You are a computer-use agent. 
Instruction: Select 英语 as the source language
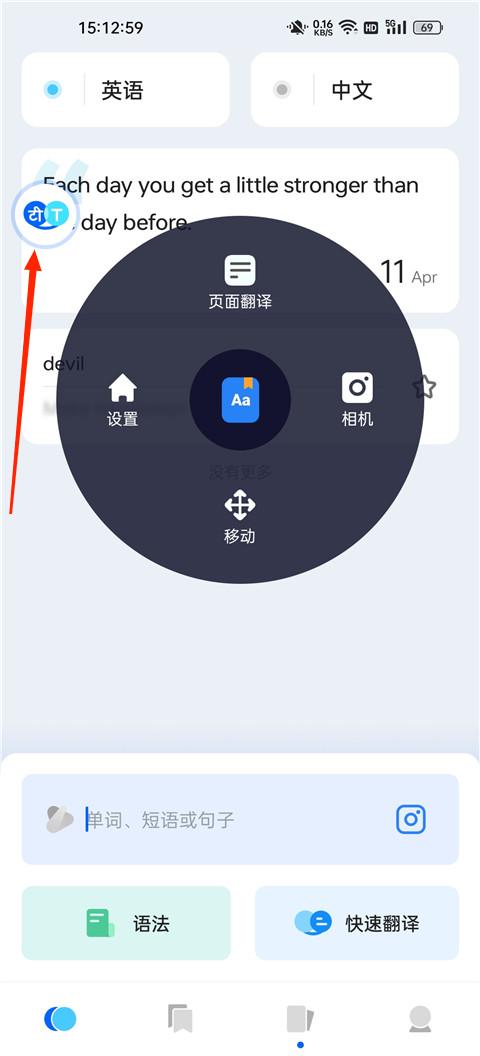[125, 90]
